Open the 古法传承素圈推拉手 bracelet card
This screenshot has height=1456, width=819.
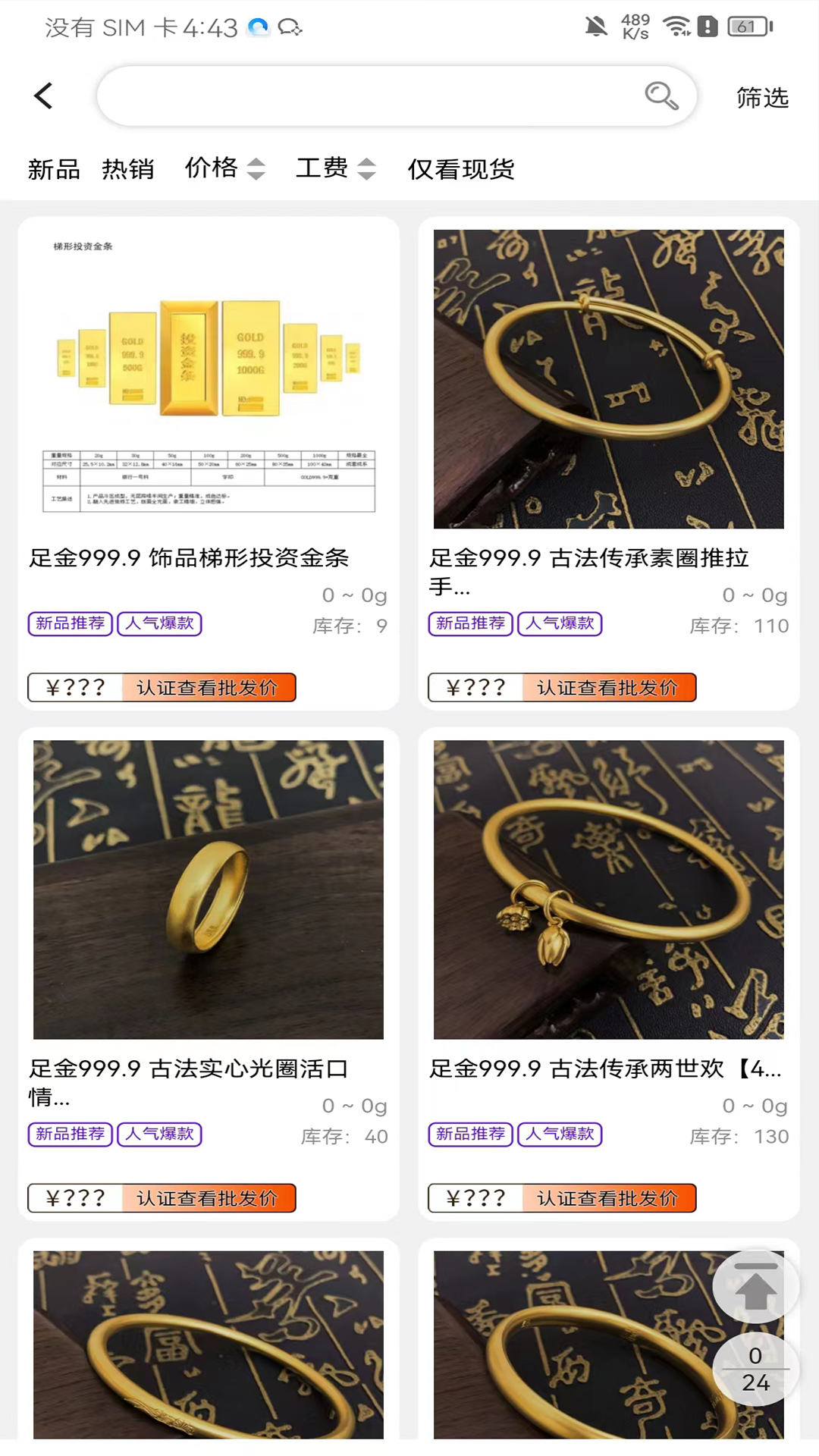click(x=608, y=379)
